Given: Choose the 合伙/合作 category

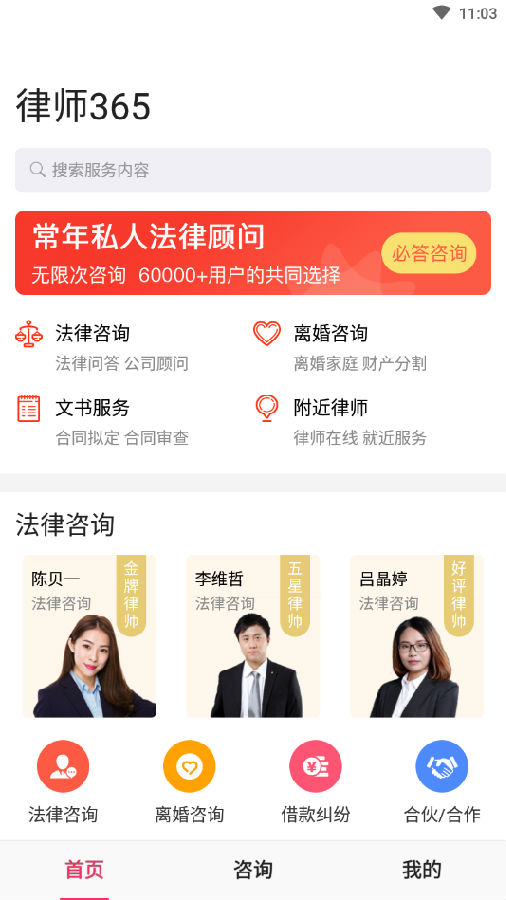Looking at the screenshot, I should pyautogui.click(x=442, y=782).
